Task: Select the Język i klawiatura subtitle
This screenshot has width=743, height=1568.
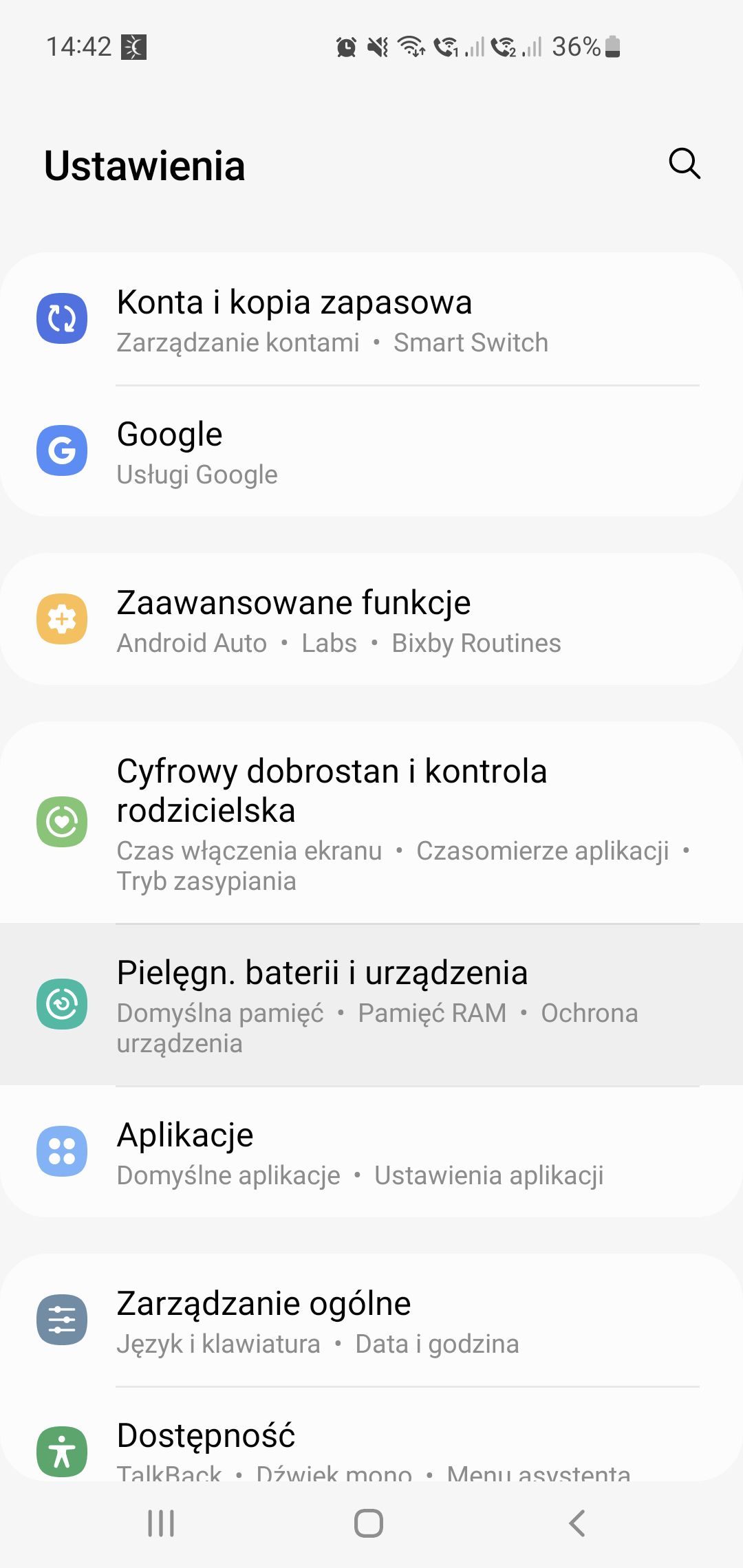Action: pos(217,1344)
